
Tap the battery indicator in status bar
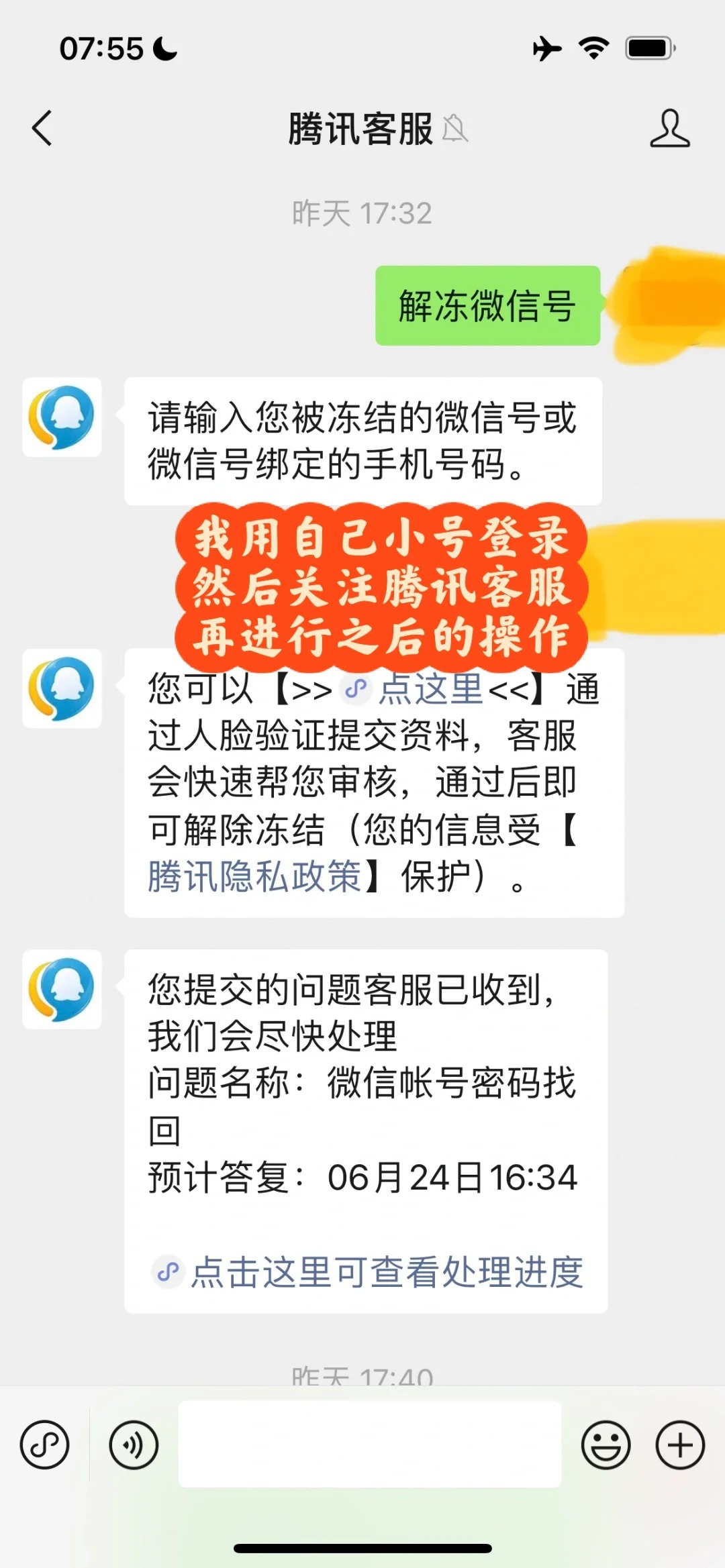click(x=646, y=48)
